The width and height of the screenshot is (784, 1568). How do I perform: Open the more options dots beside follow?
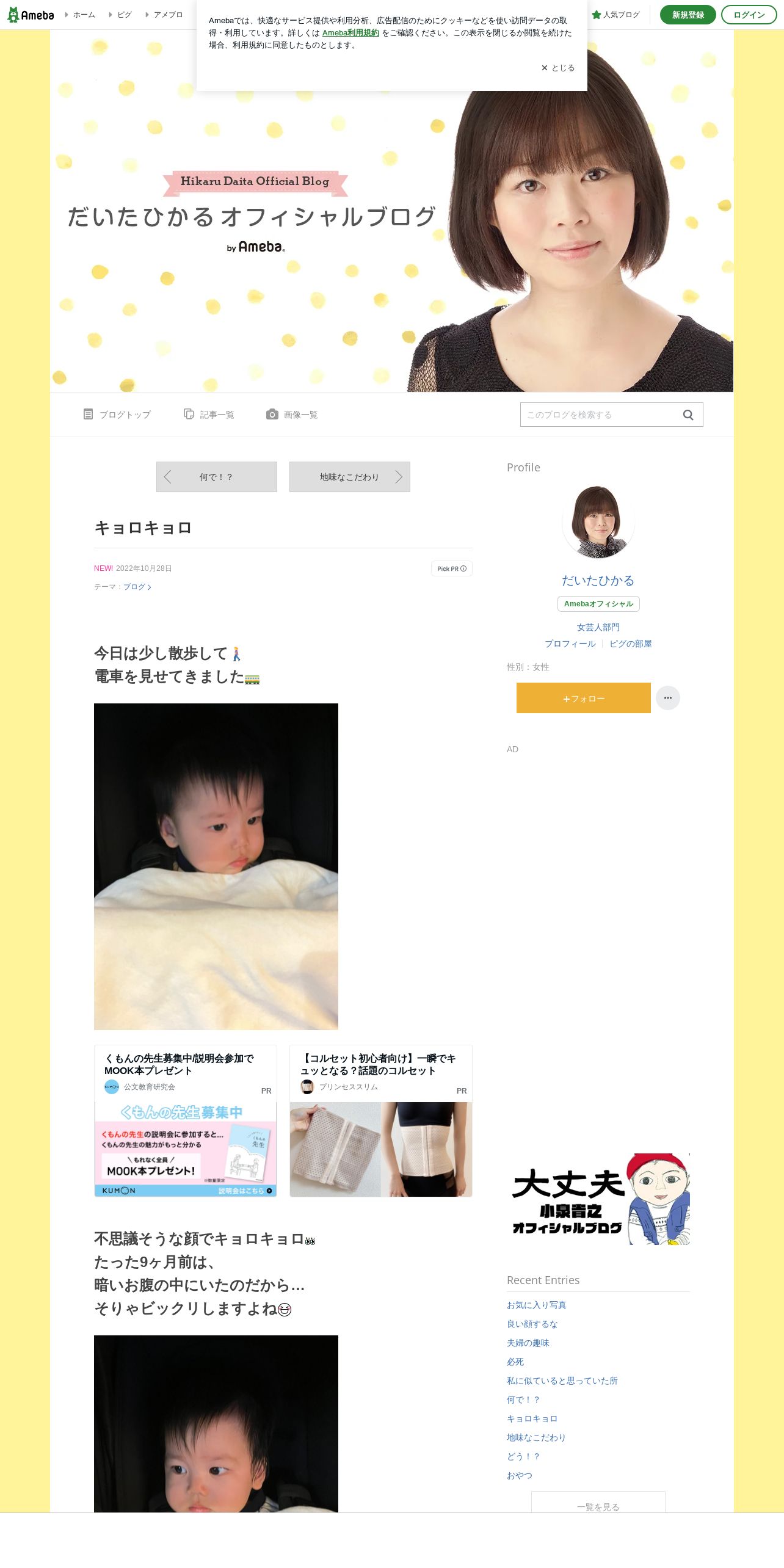[x=668, y=698]
